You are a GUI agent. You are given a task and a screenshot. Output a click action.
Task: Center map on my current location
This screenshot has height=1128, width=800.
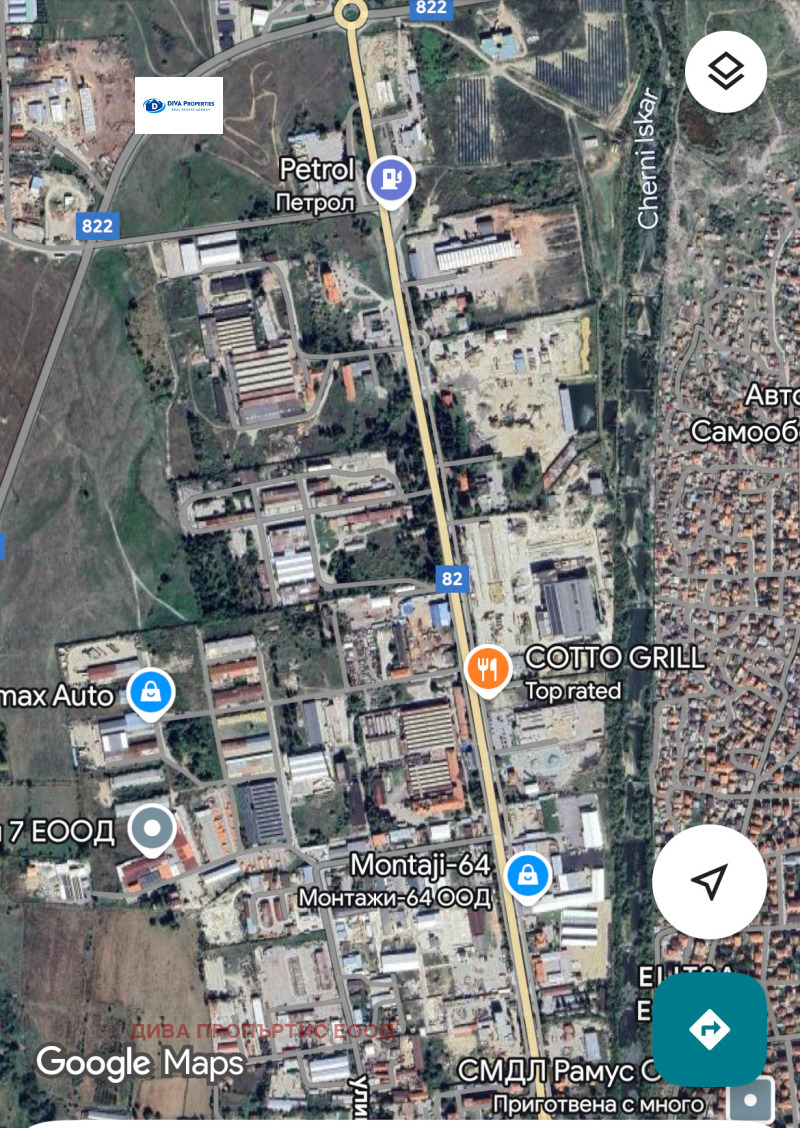[x=709, y=881]
